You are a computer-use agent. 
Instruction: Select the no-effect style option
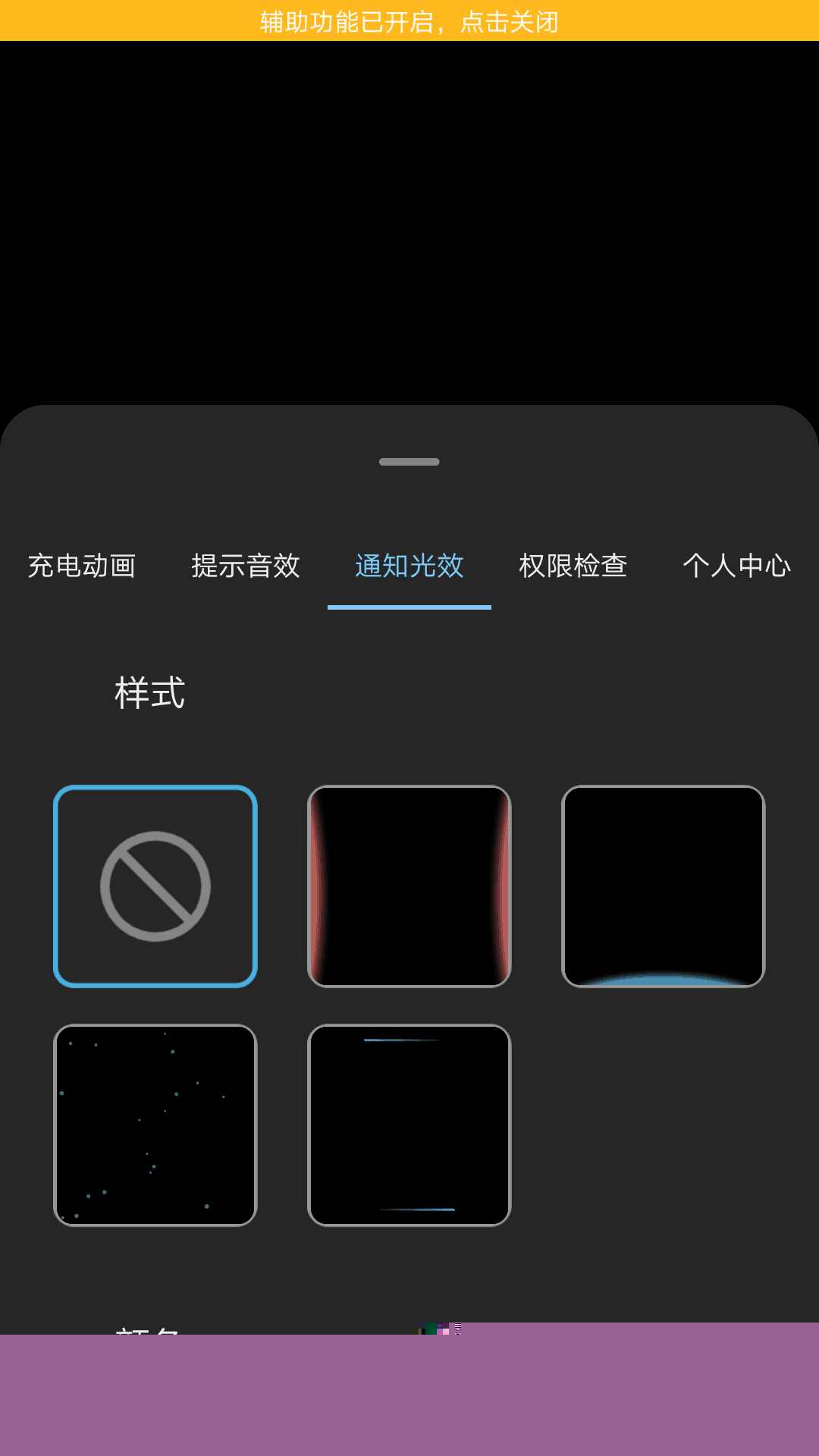point(155,886)
